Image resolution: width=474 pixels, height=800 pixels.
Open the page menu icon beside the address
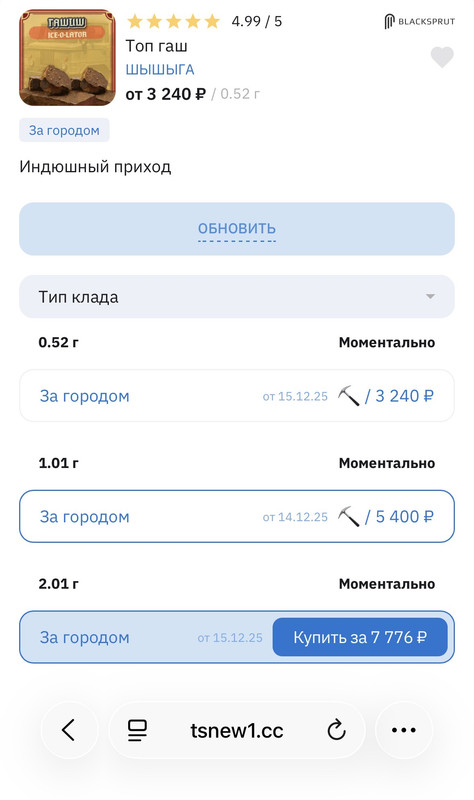137,730
